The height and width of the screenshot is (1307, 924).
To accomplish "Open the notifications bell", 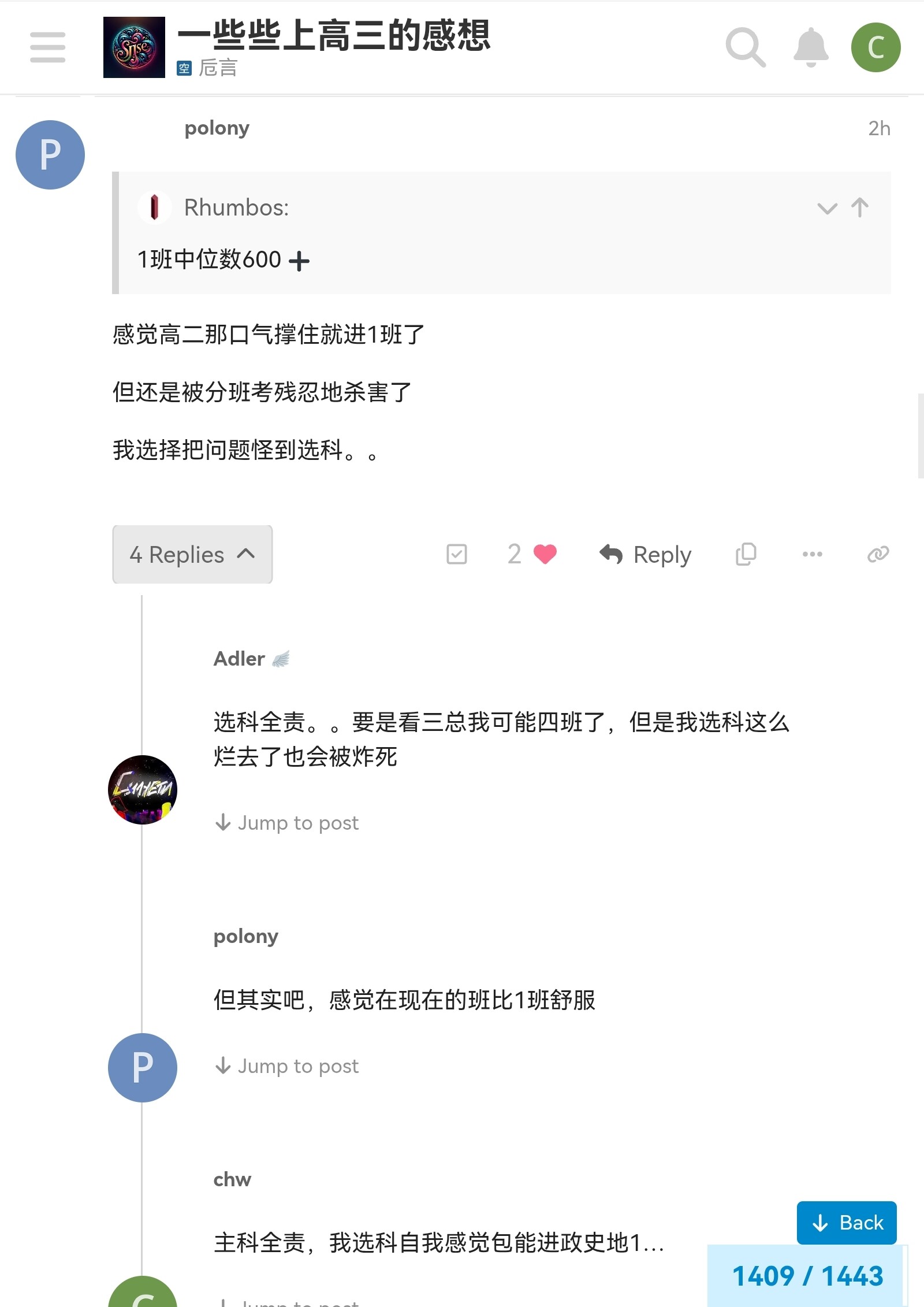I will (811, 47).
